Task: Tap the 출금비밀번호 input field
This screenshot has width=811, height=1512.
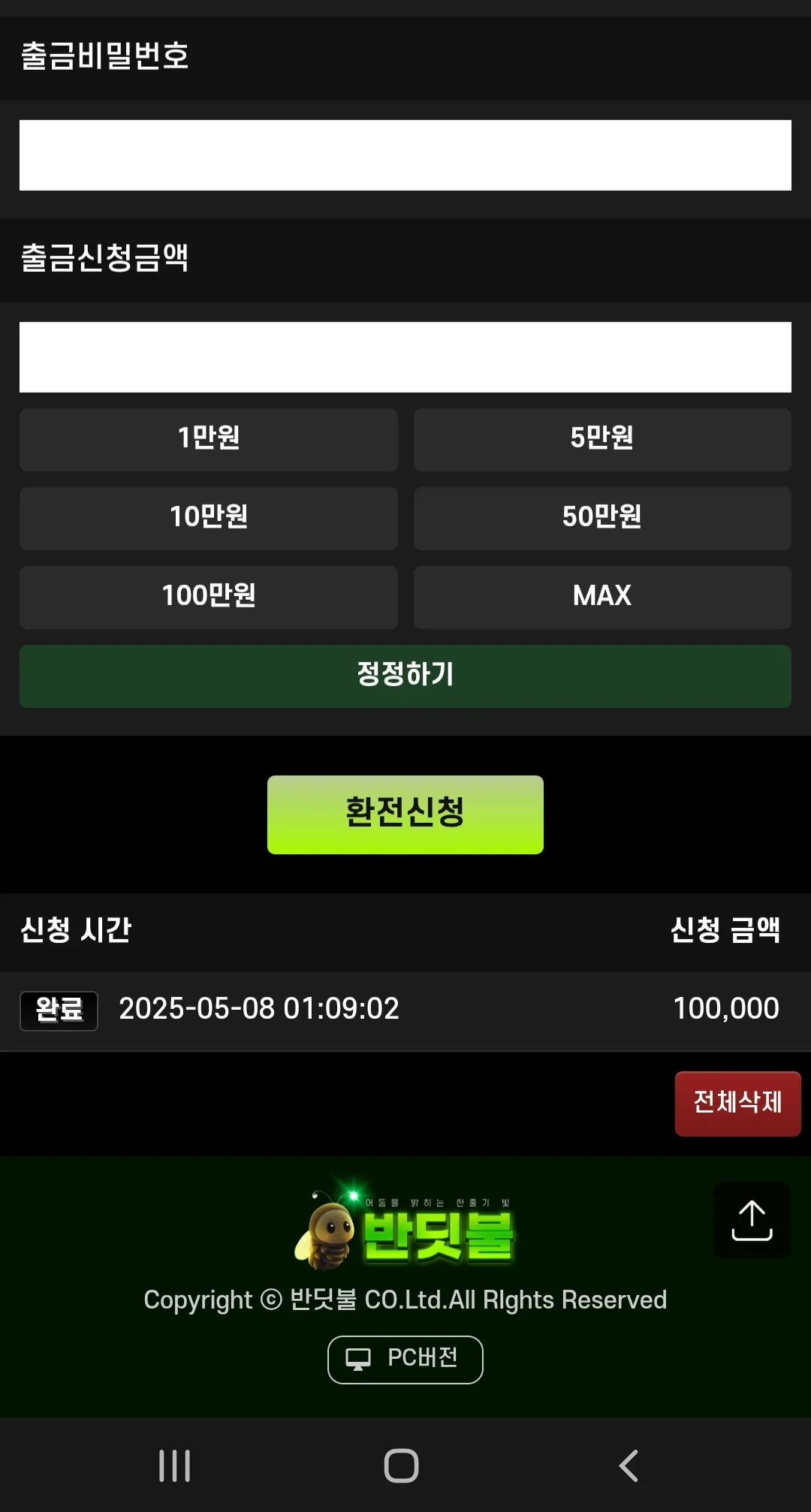Action: (x=405, y=155)
